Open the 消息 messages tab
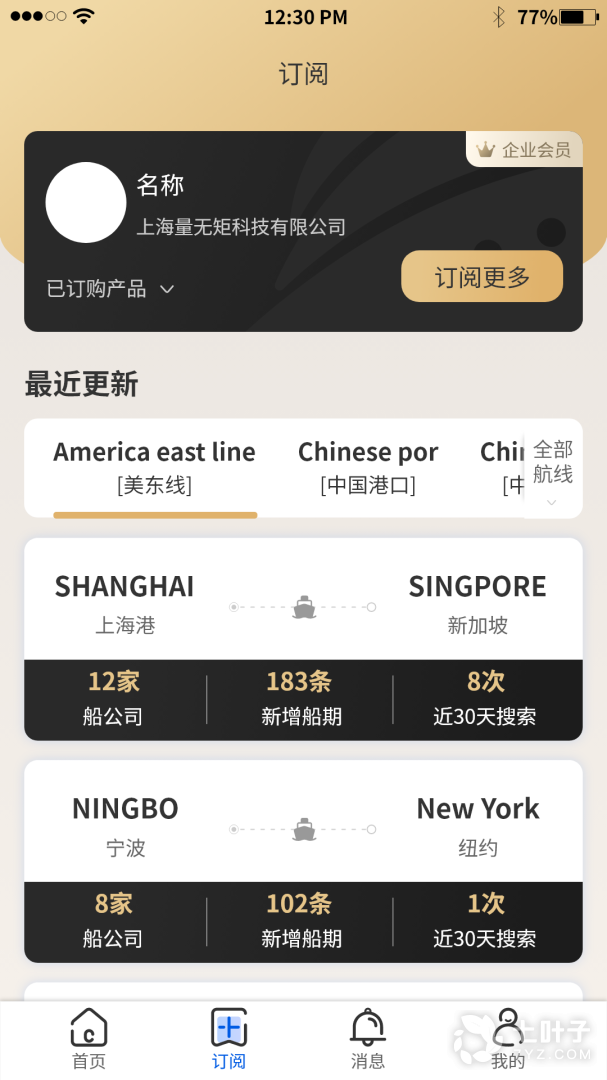The width and height of the screenshot is (607, 1080). click(368, 1040)
